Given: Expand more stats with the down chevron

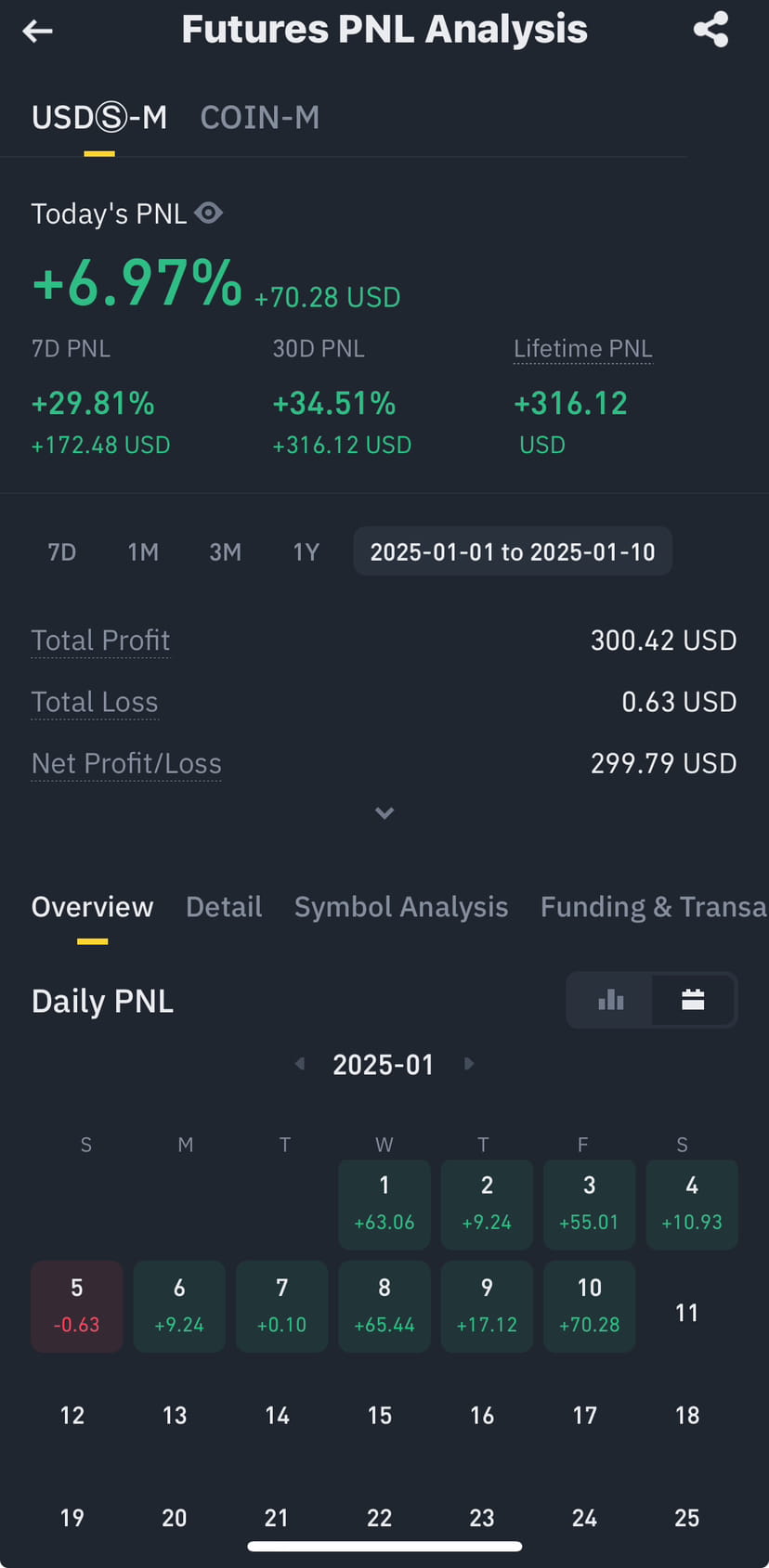Looking at the screenshot, I should click(x=384, y=813).
